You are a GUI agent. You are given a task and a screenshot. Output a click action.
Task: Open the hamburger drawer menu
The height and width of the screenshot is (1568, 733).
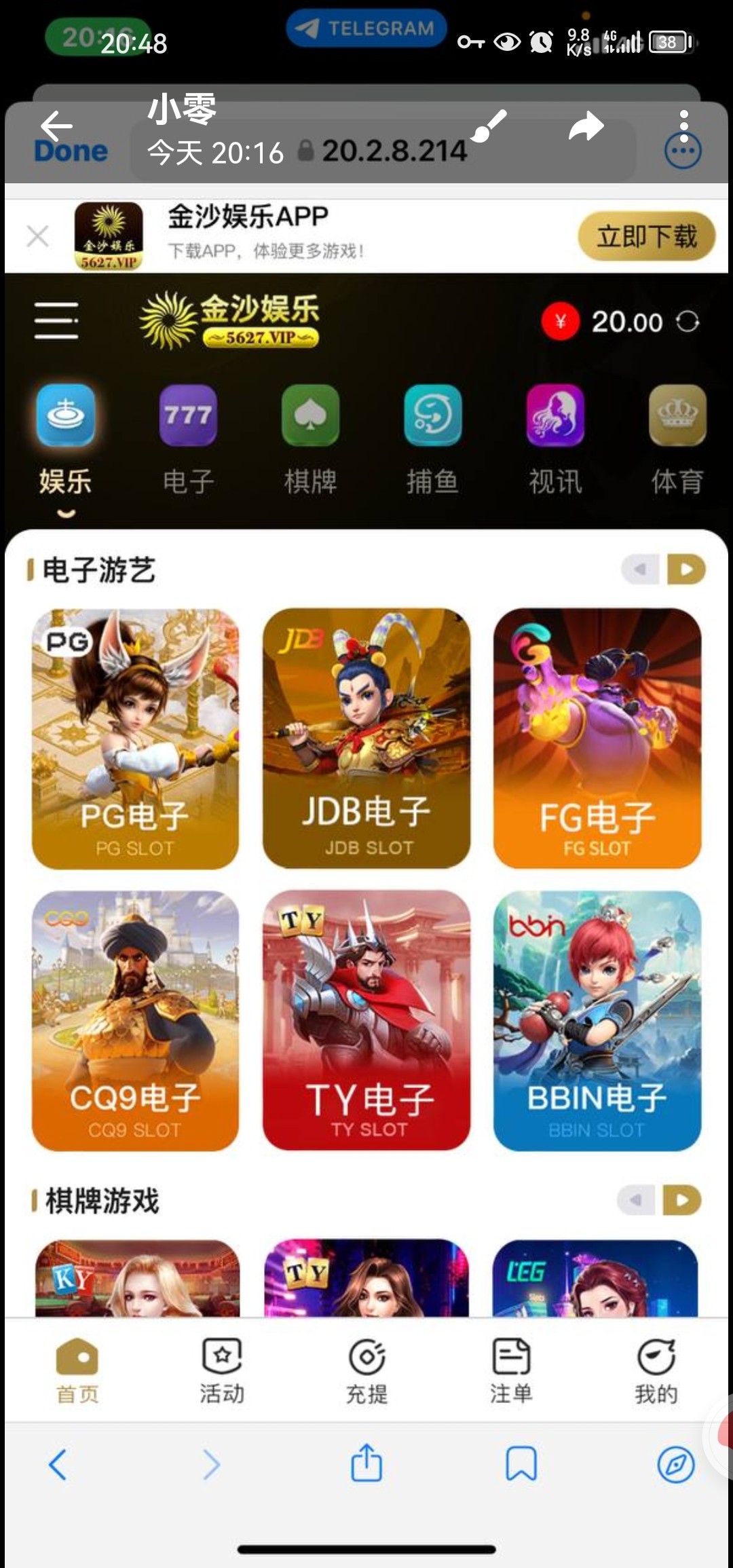pos(56,321)
